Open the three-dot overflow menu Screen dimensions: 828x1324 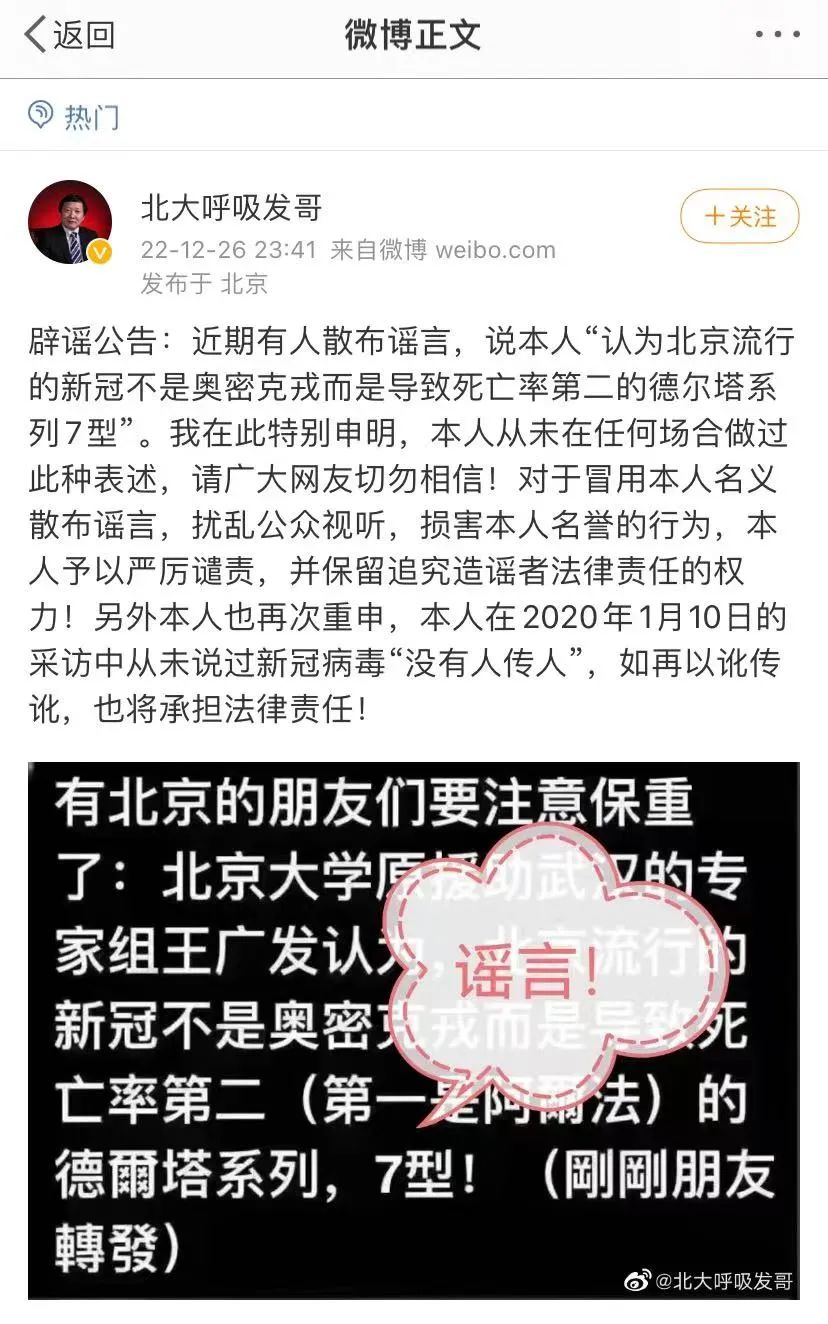click(777, 35)
